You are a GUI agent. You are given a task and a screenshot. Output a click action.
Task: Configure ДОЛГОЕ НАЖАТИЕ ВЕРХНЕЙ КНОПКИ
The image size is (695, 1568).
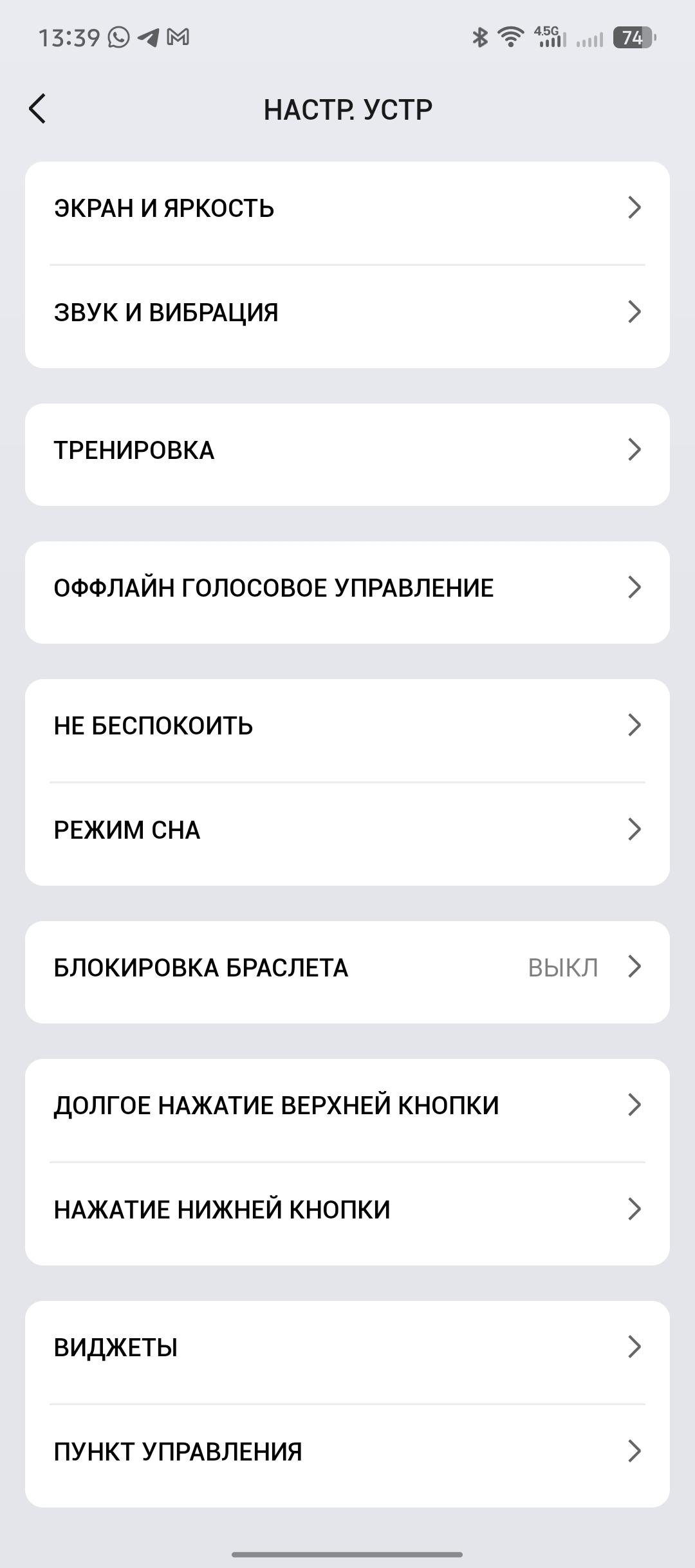(347, 1105)
